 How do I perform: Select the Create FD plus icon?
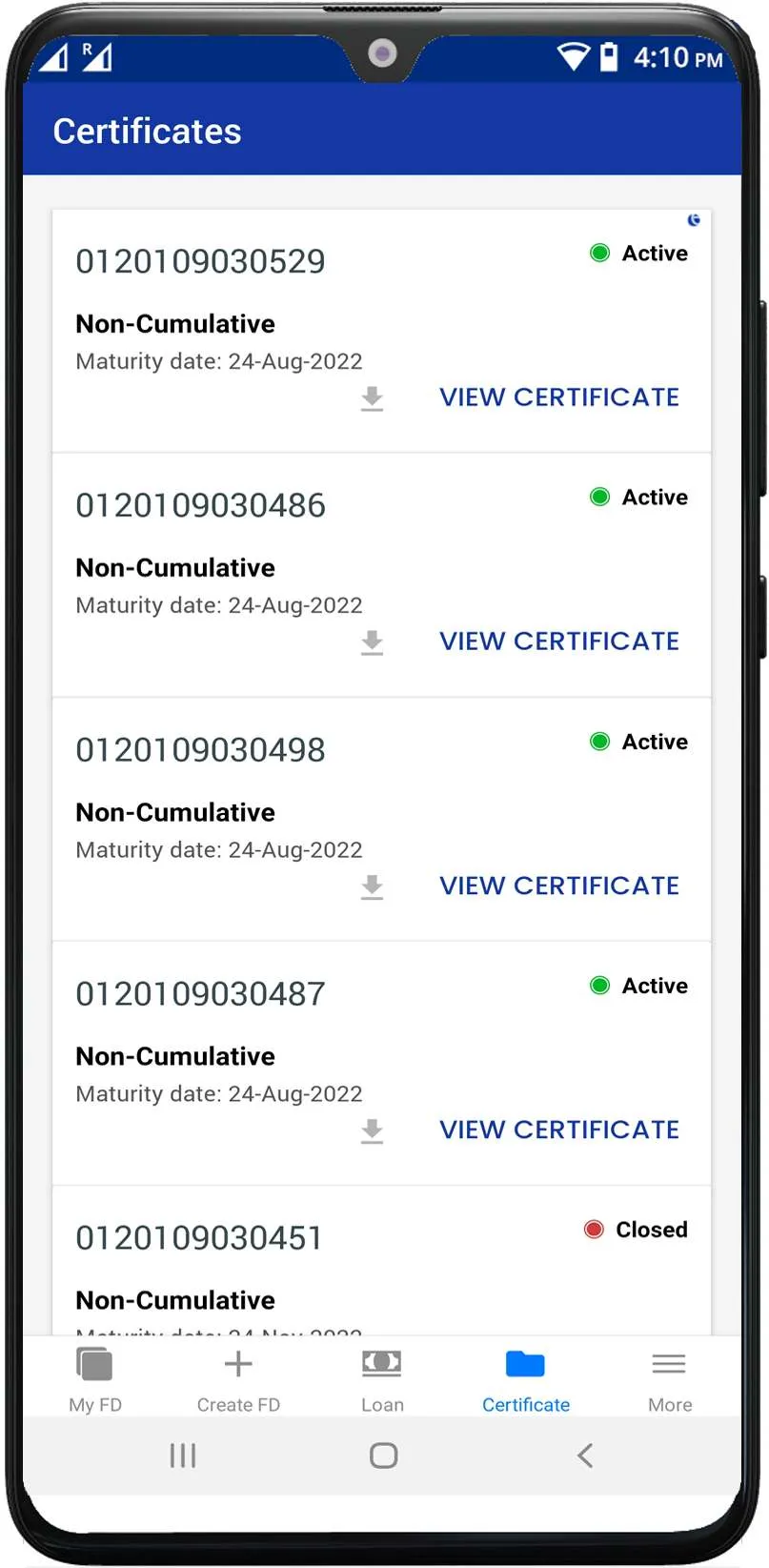coord(238,1364)
